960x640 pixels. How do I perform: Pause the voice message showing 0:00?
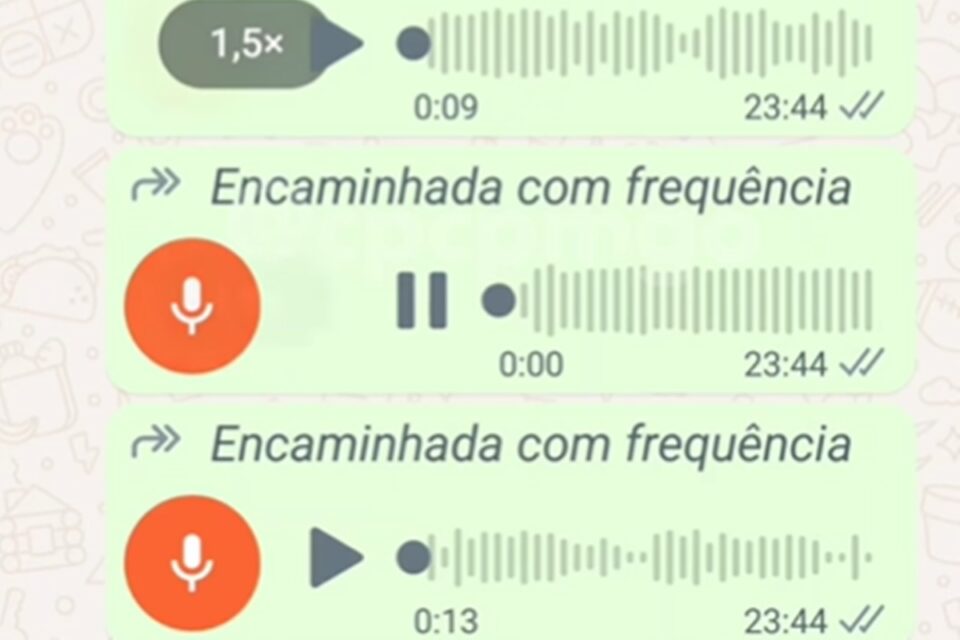tap(421, 300)
